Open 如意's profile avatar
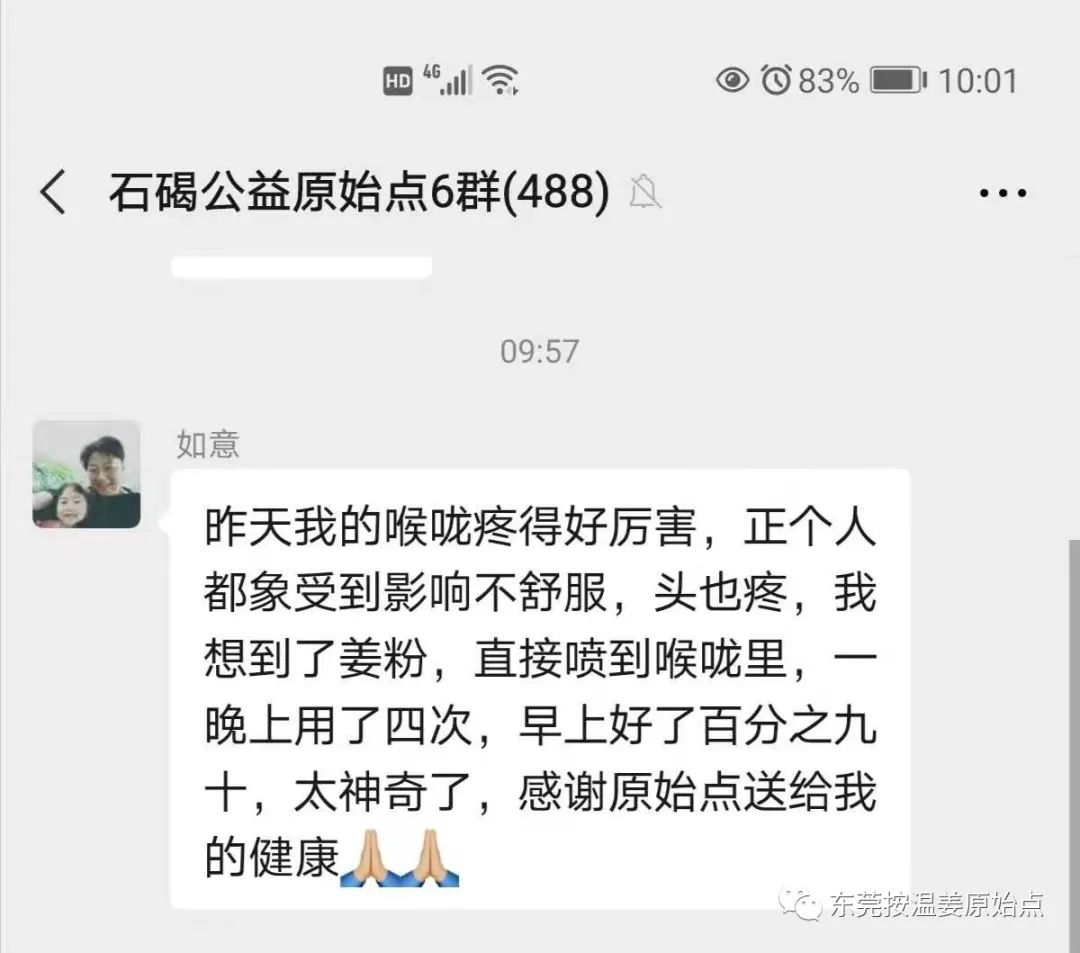Screen dimensions: 1080x953 point(87,474)
